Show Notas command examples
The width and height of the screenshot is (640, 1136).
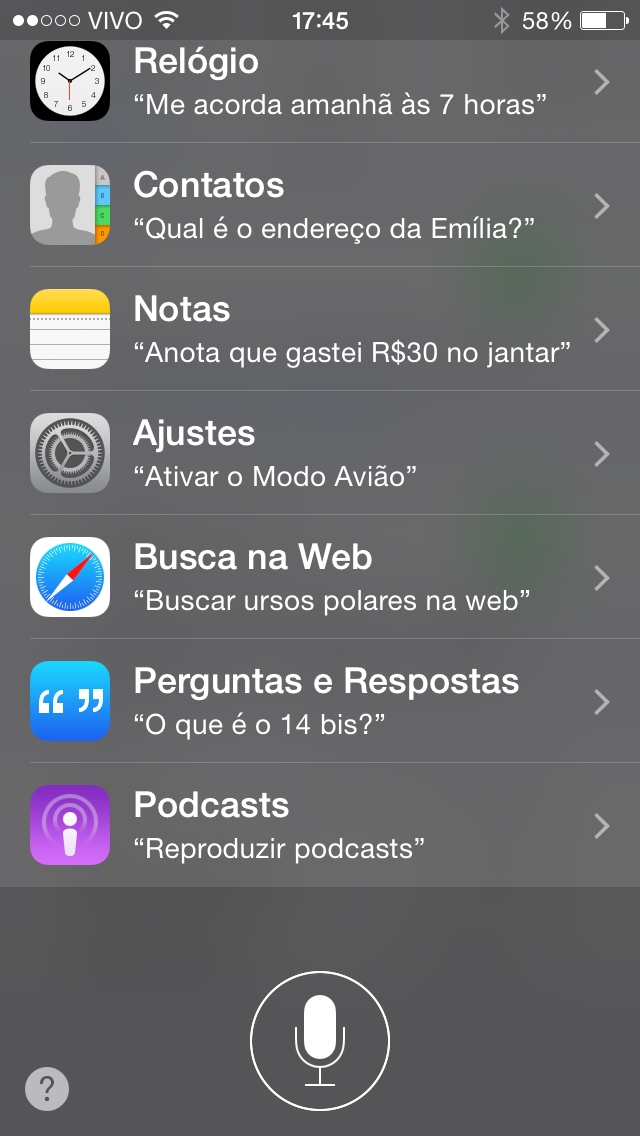coord(320,329)
